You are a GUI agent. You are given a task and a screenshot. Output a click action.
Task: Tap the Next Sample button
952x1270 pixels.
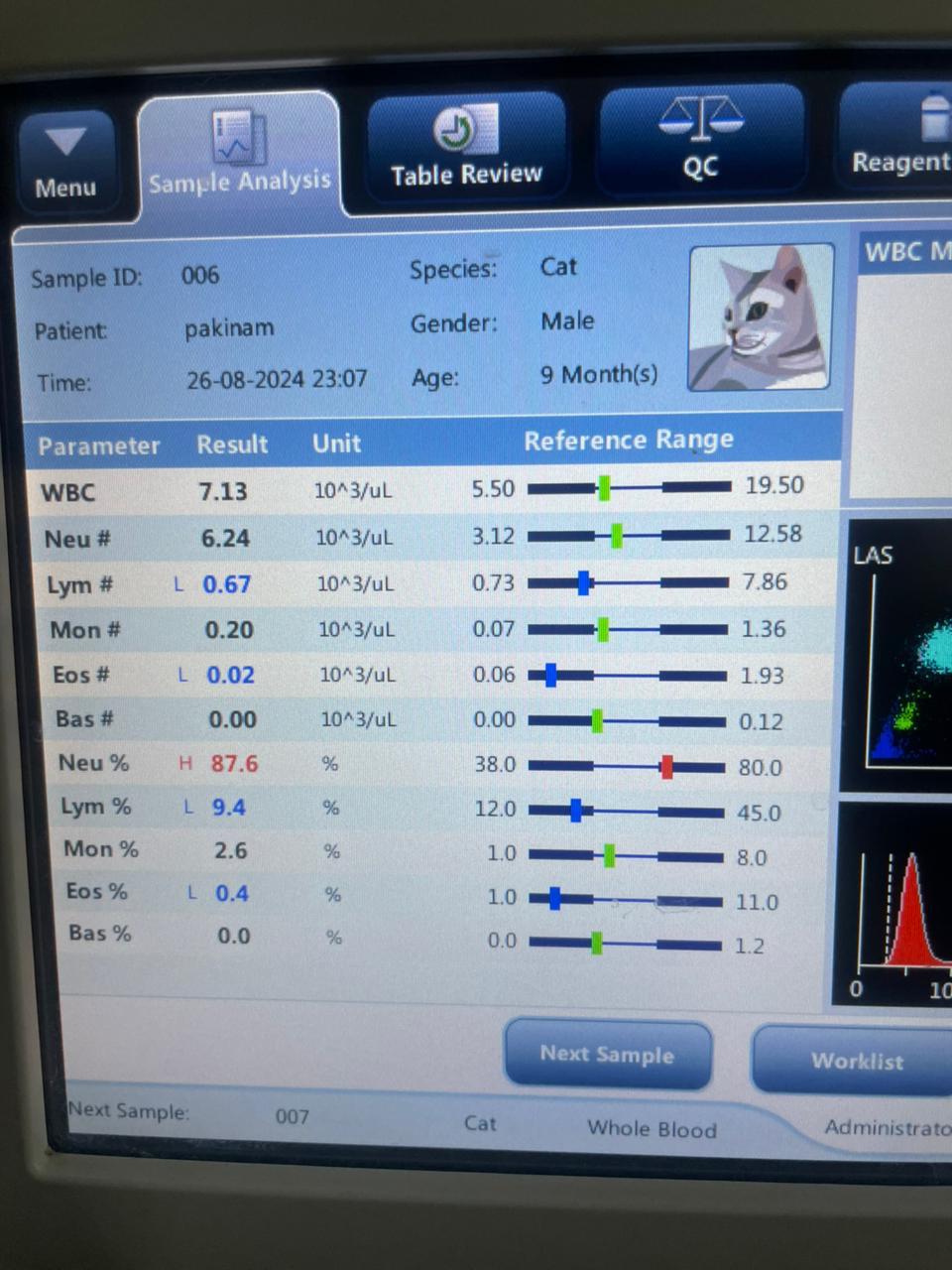coord(607,1055)
